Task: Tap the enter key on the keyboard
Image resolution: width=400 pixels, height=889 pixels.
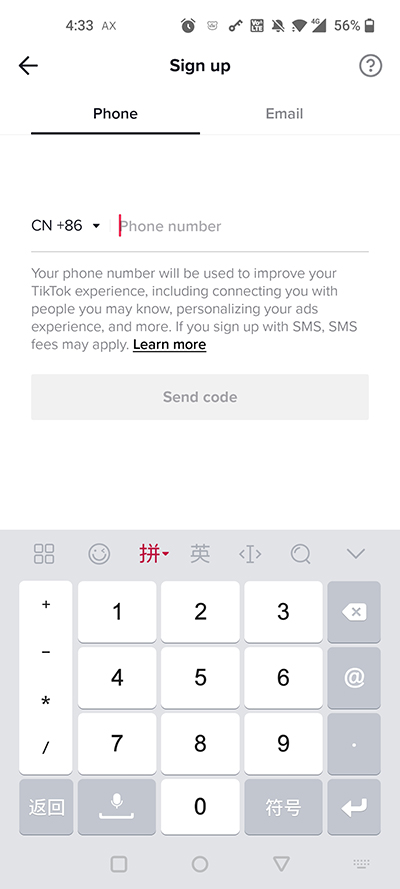Action: pyautogui.click(x=354, y=807)
